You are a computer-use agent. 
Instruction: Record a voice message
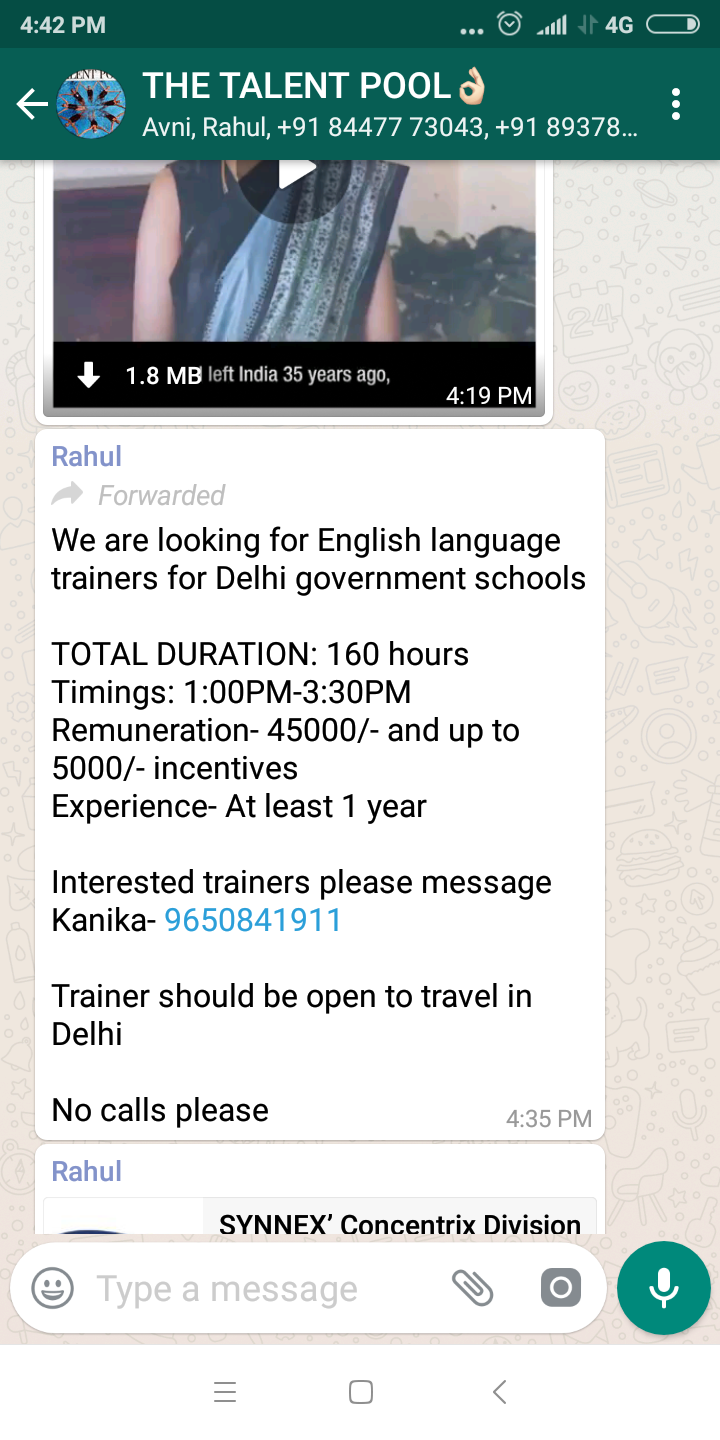[x=664, y=1288]
